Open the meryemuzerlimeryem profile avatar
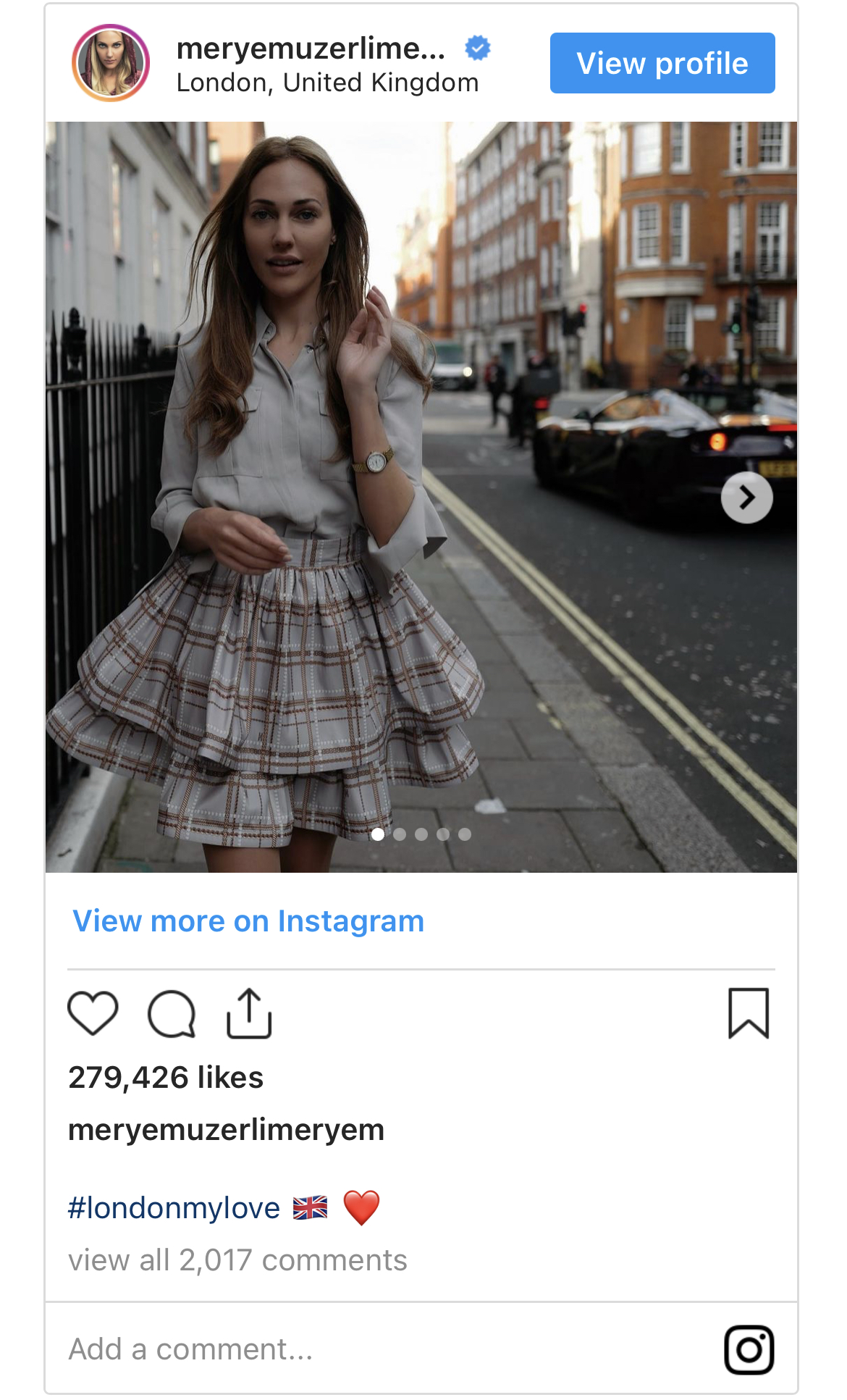The height and width of the screenshot is (1400, 847). click(x=111, y=63)
